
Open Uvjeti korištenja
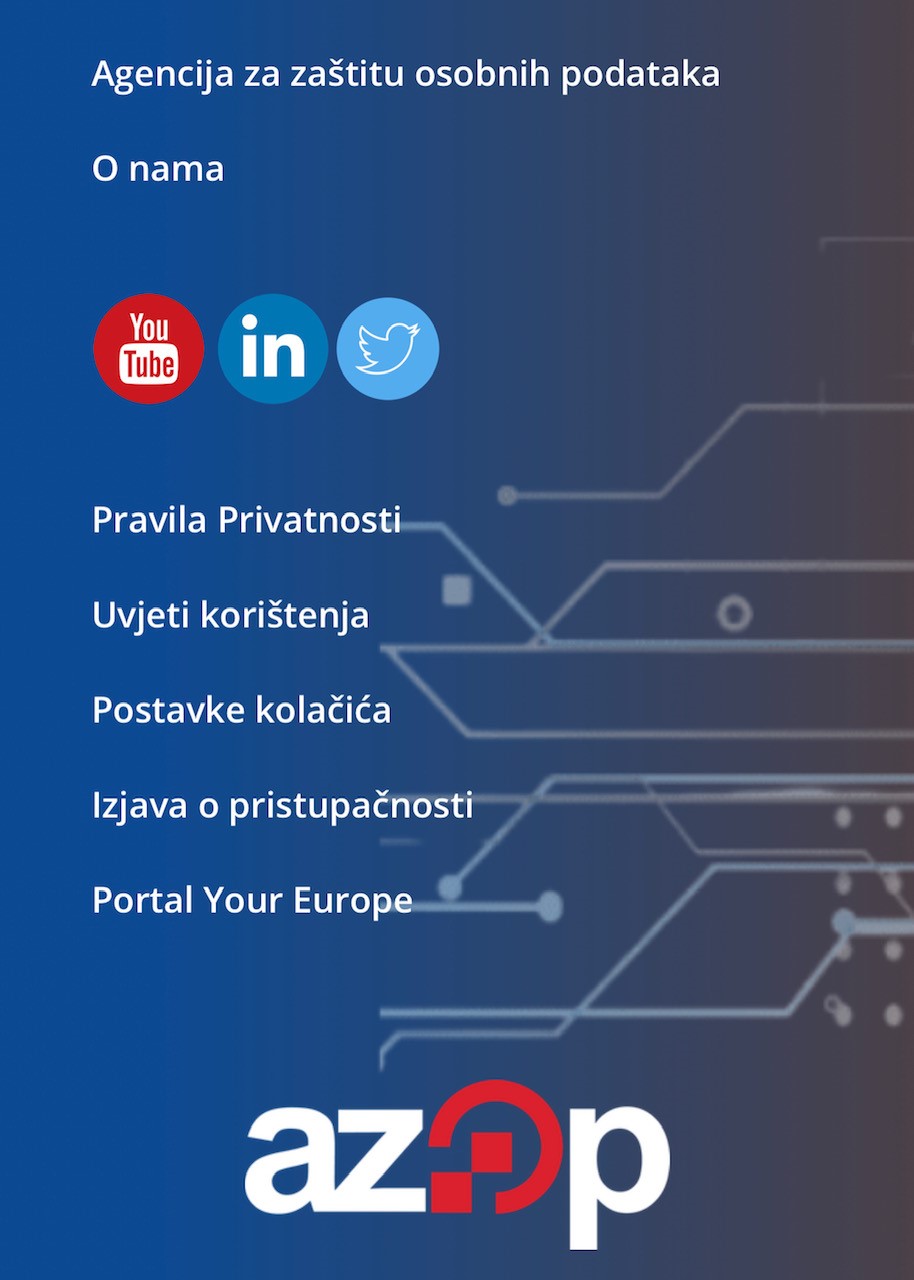pyautogui.click(x=230, y=615)
